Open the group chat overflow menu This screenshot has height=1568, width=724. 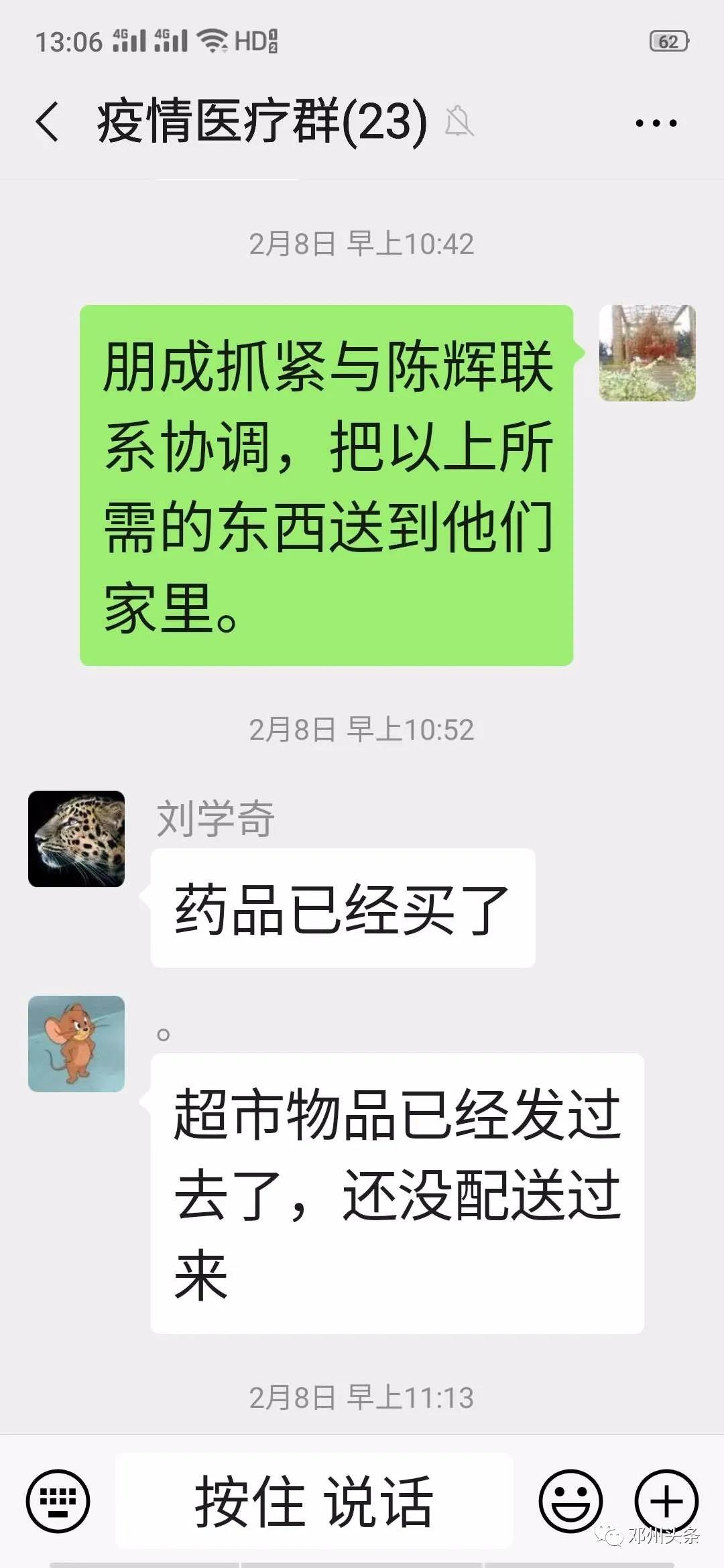[656, 123]
